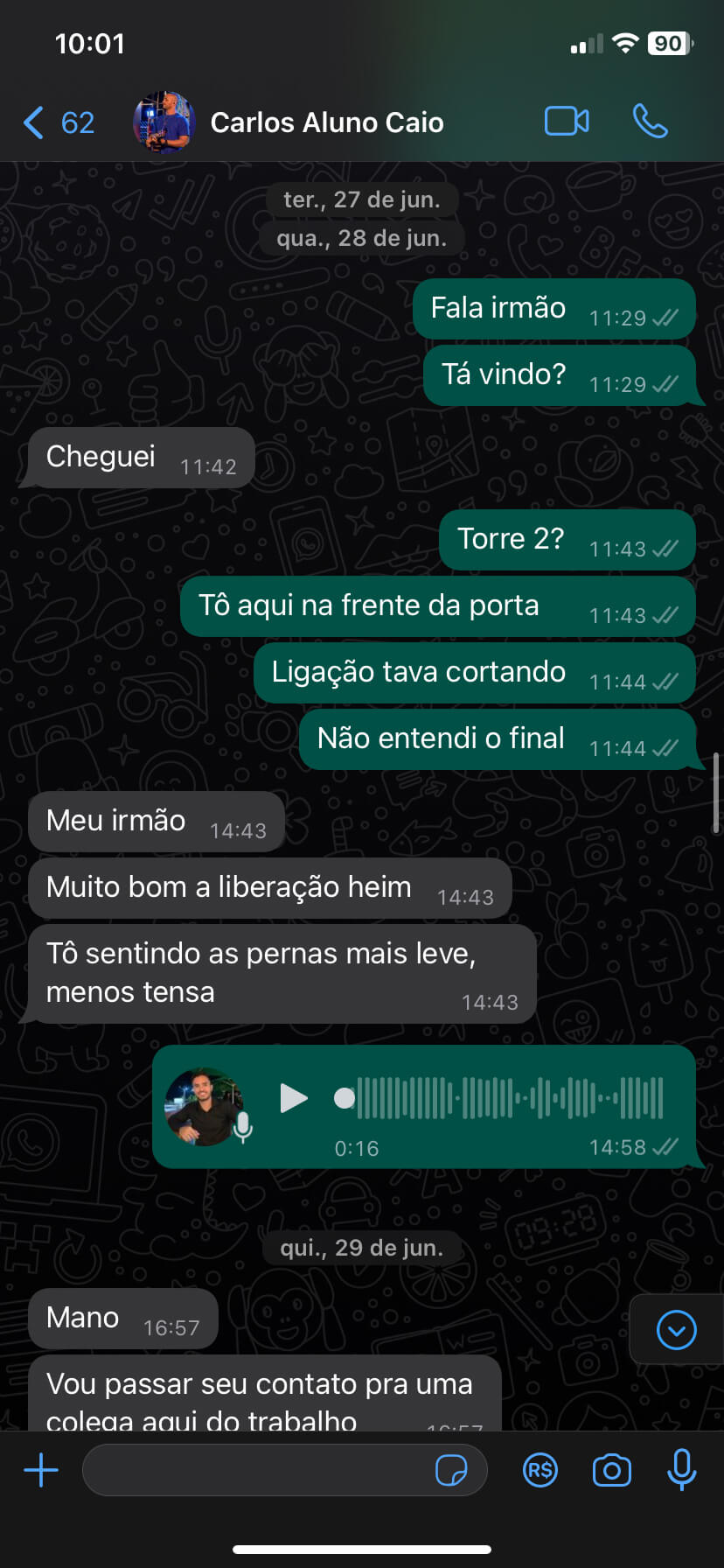The height and width of the screenshot is (1568, 724).
Task: Tap the voice message waveform scrubber dot
Action: [345, 1098]
